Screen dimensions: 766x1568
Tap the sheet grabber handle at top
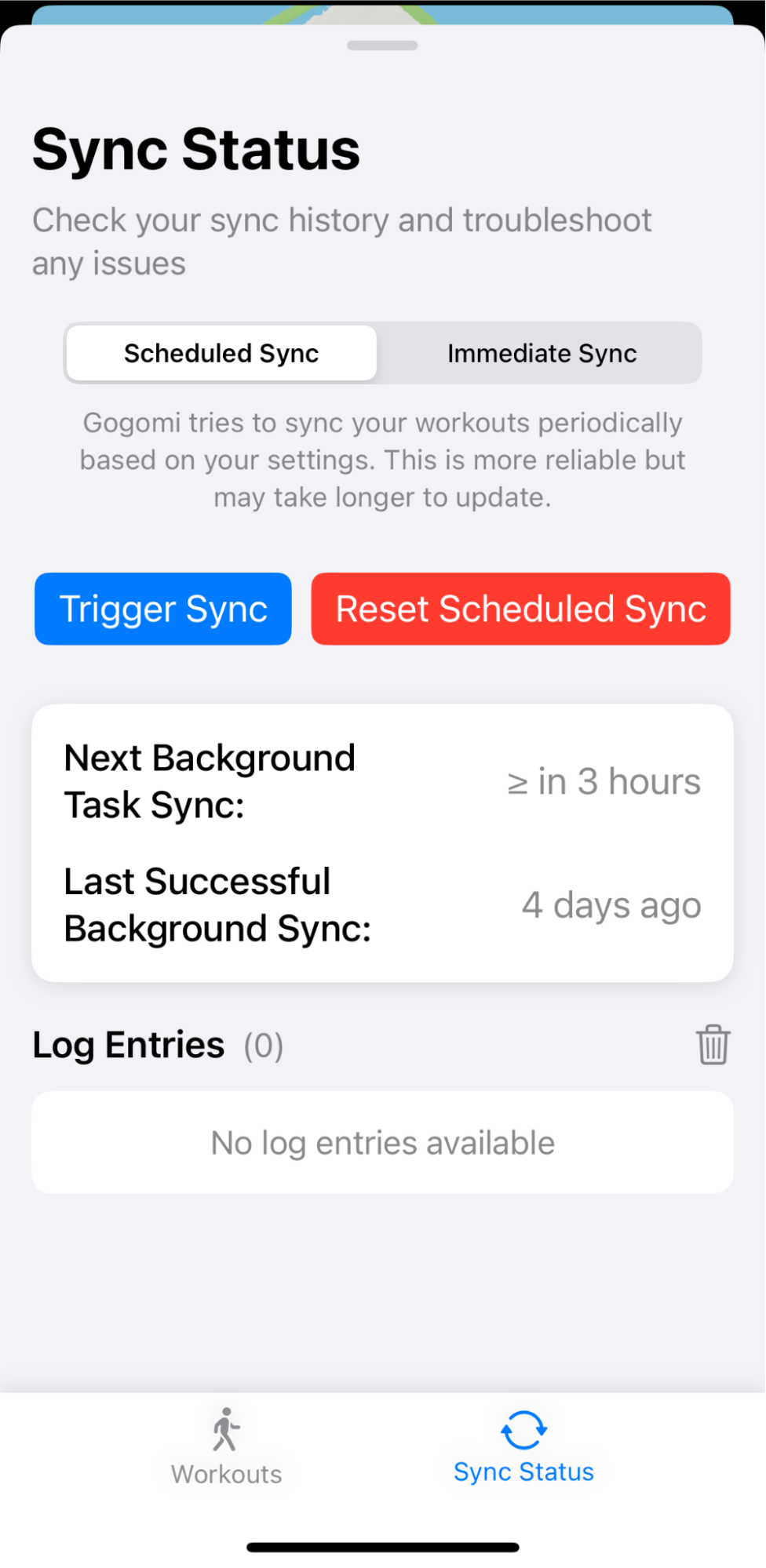pyautogui.click(x=382, y=45)
